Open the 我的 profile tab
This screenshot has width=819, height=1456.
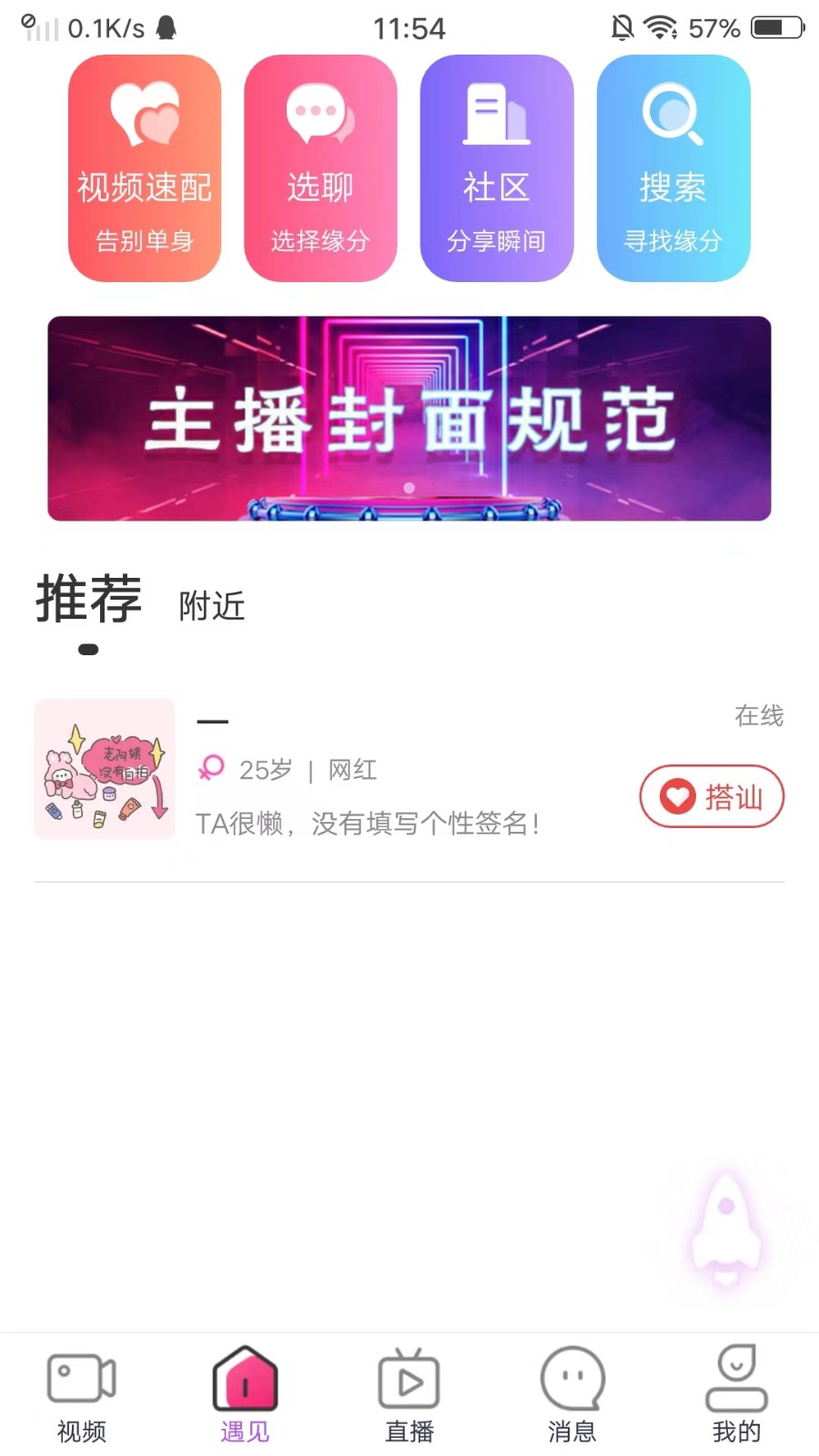pyautogui.click(x=736, y=1395)
